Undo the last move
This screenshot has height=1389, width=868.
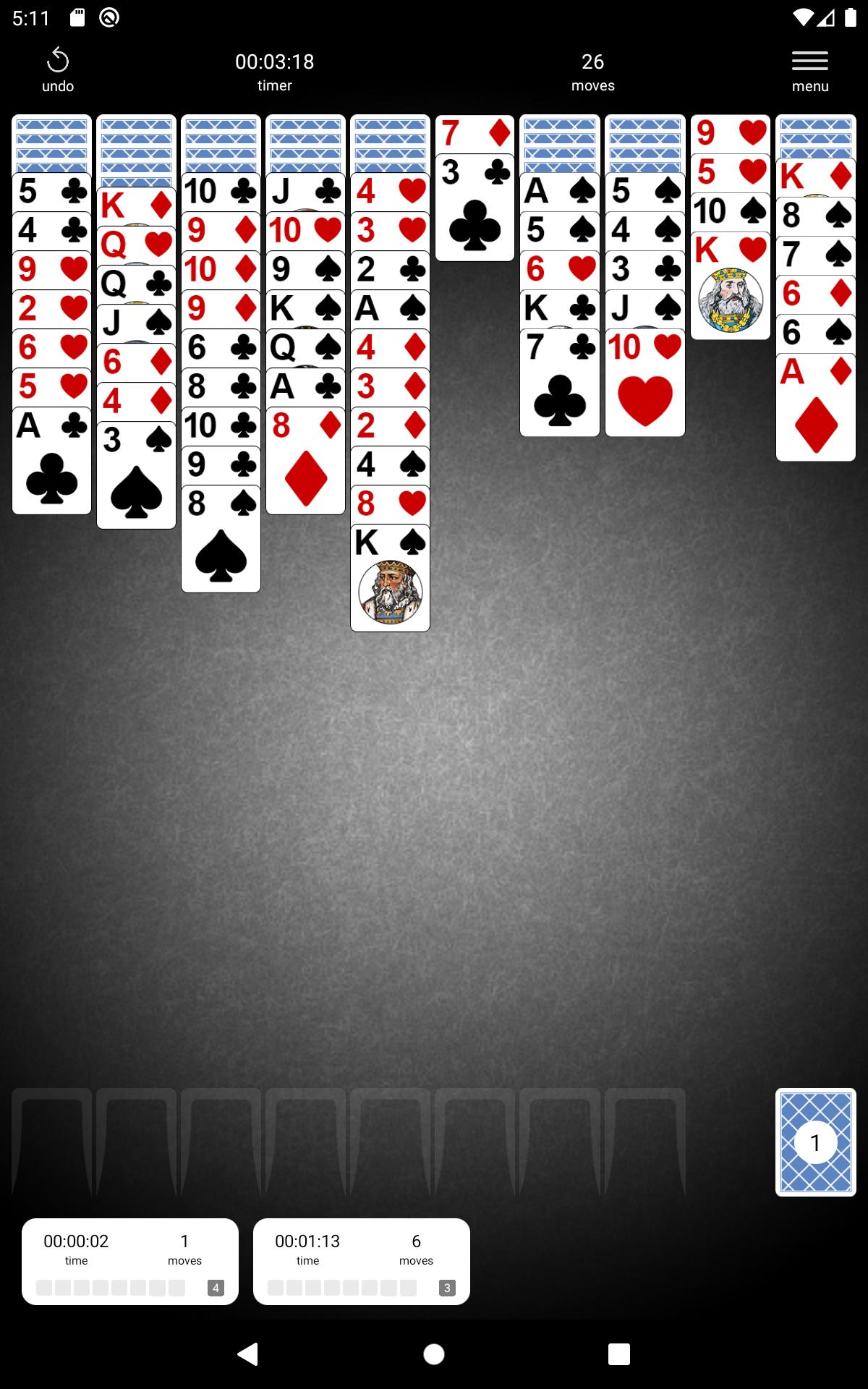tap(58, 71)
